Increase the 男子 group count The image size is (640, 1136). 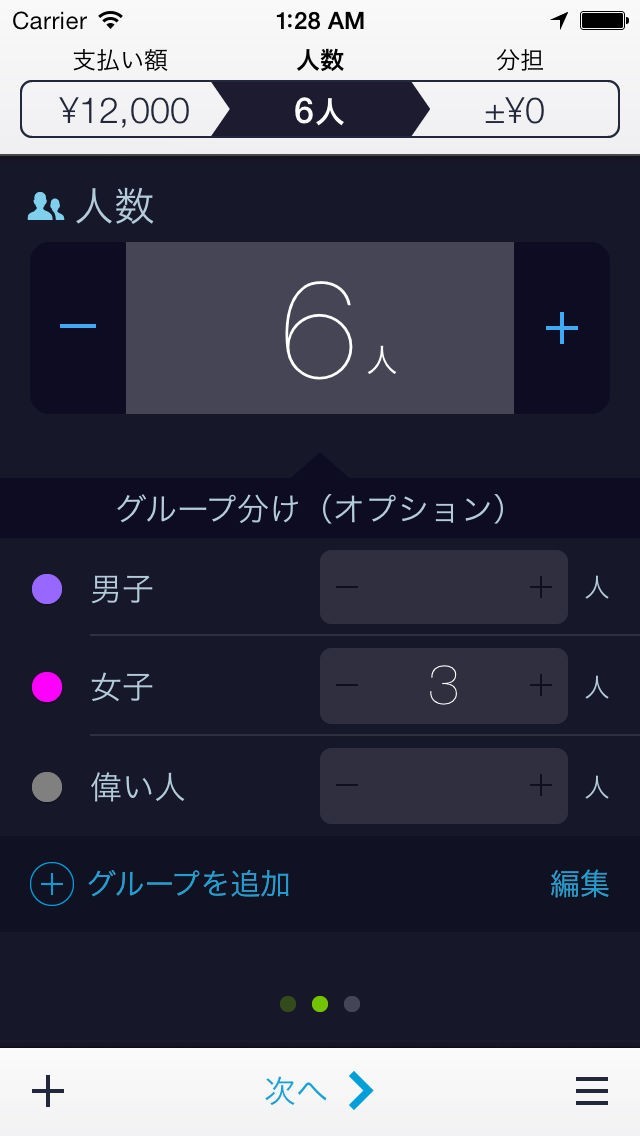[540, 588]
